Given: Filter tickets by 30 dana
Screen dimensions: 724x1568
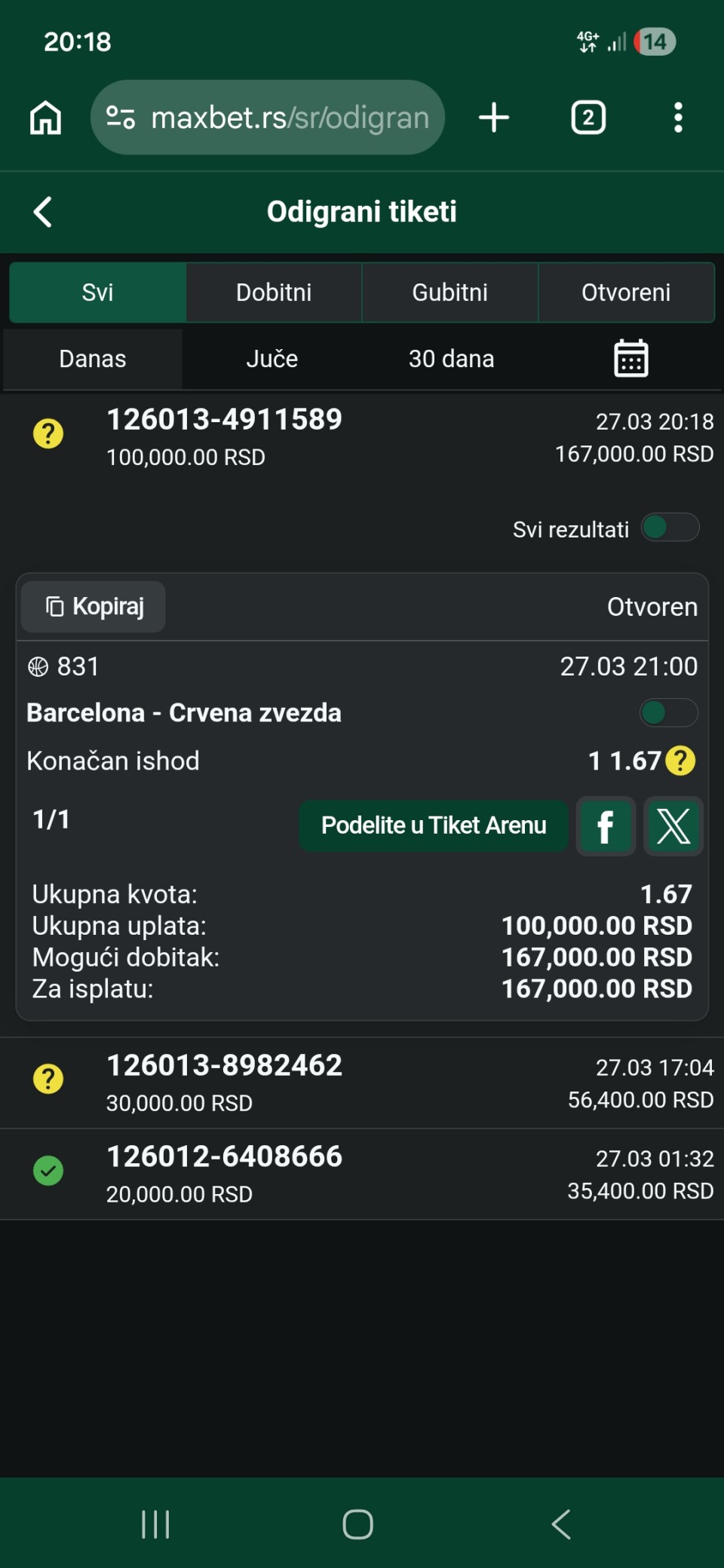Looking at the screenshot, I should click(451, 359).
